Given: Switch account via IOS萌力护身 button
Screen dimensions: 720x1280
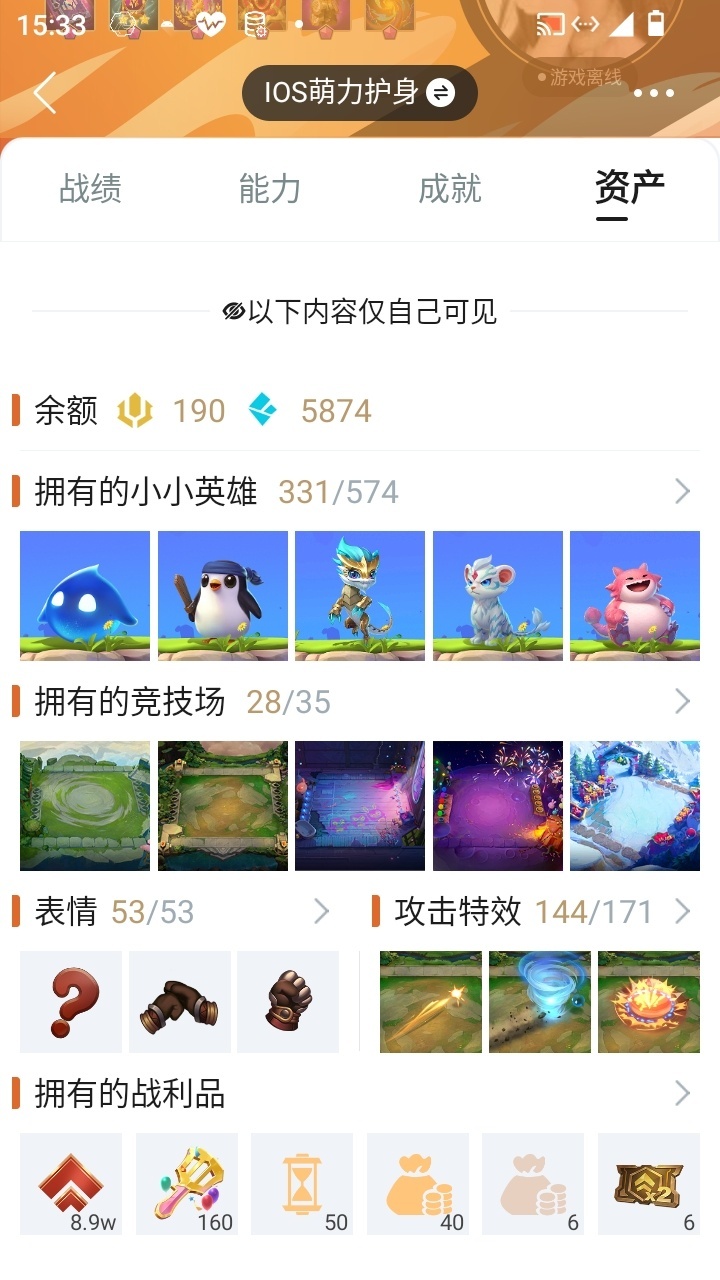Looking at the screenshot, I should (x=359, y=93).
